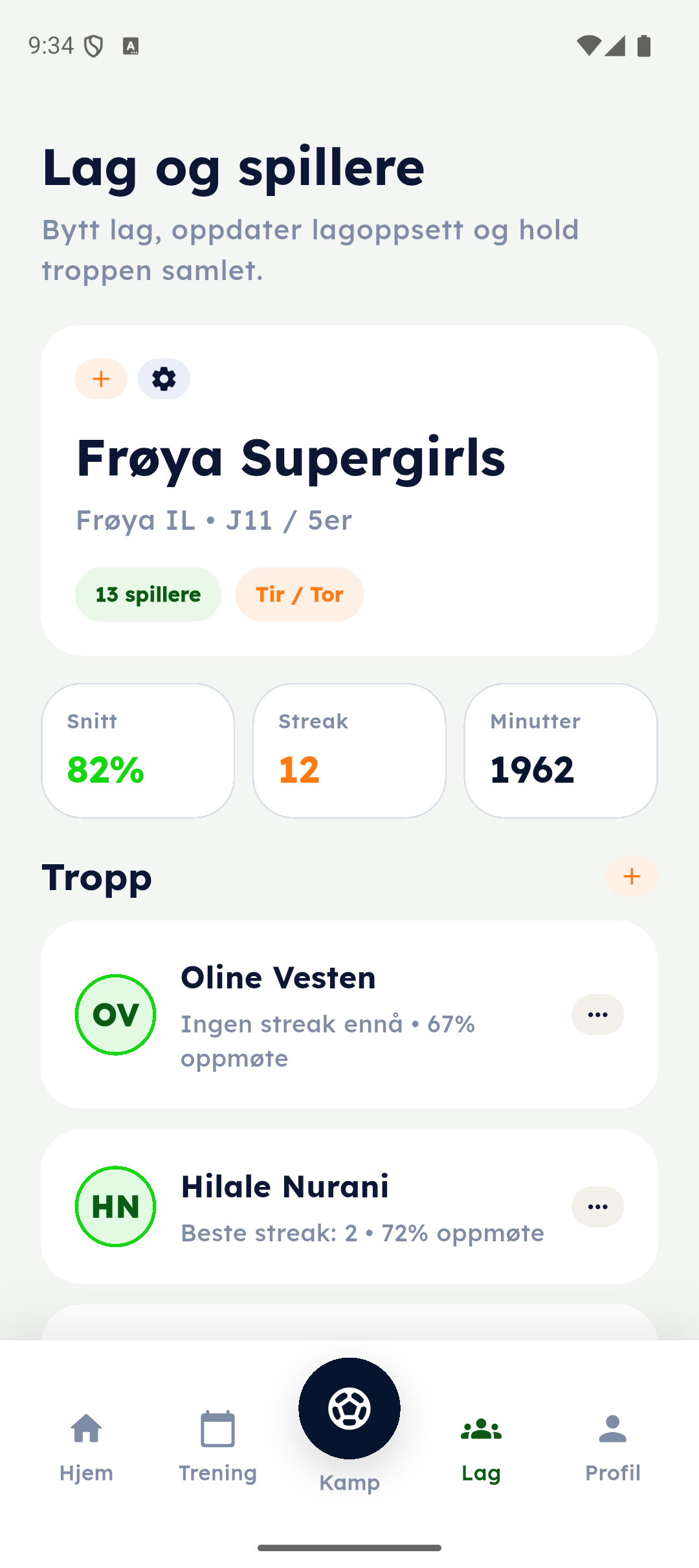Screen dimensions: 699x1568
Task: Go to the Hjem tab
Action: coord(86,1448)
